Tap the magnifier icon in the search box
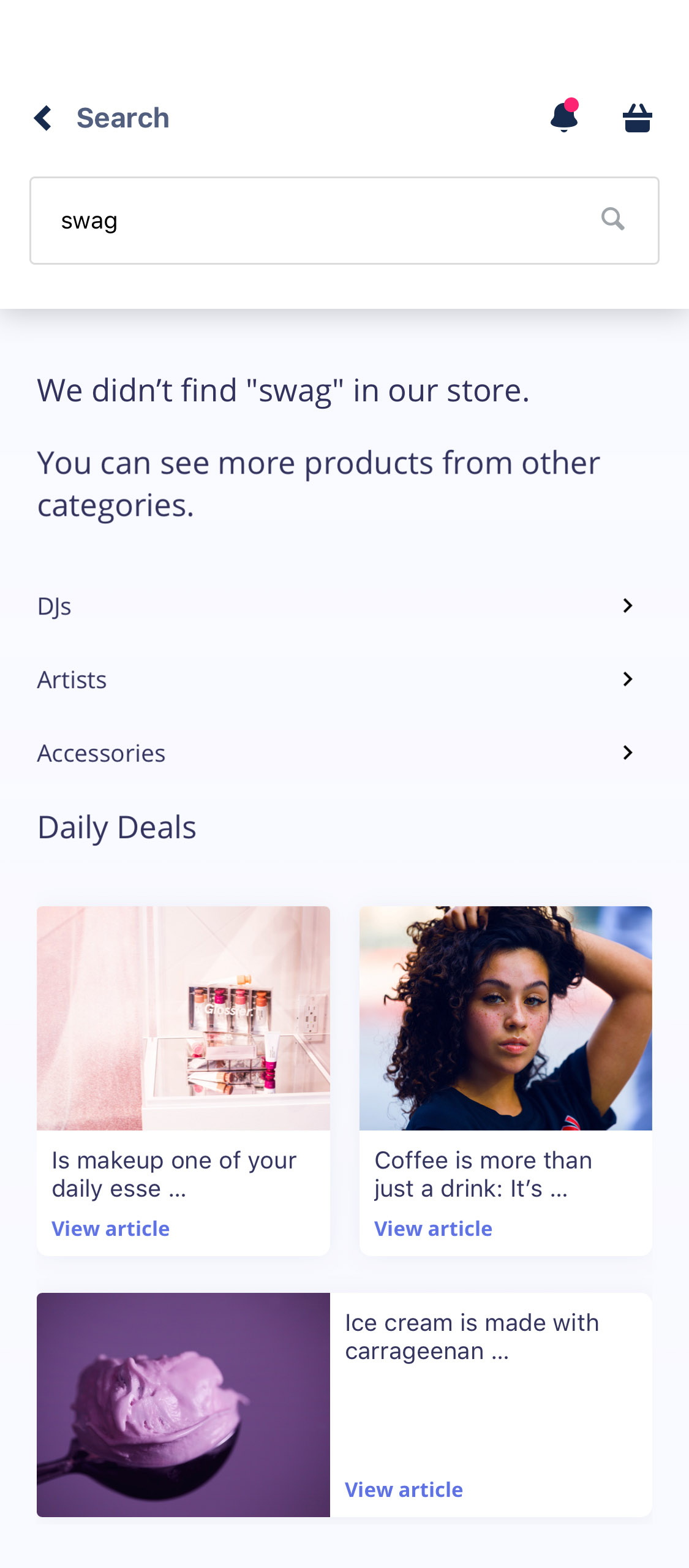This screenshot has width=689, height=1568. coord(612,219)
